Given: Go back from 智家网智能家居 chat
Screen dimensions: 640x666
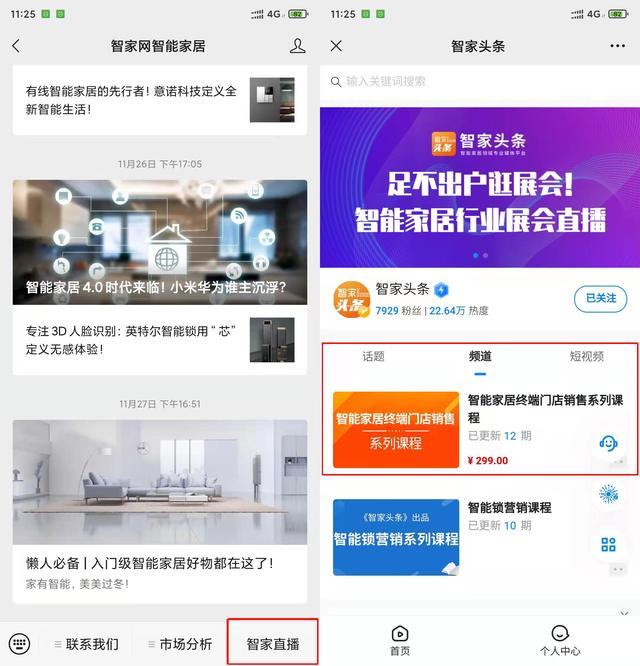Looking at the screenshot, I should (16, 46).
